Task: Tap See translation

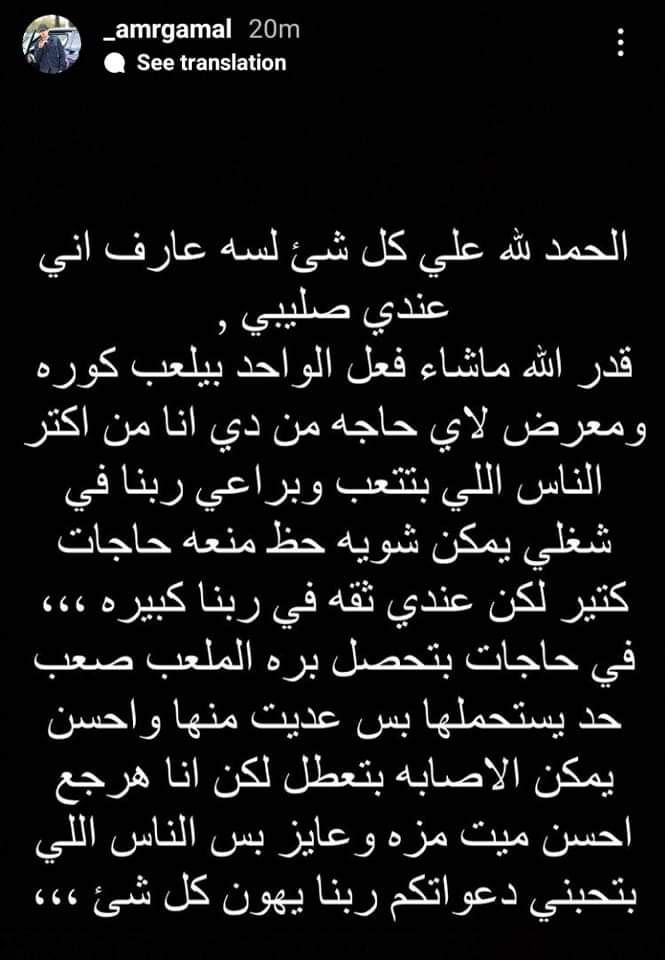Action: coord(210,62)
